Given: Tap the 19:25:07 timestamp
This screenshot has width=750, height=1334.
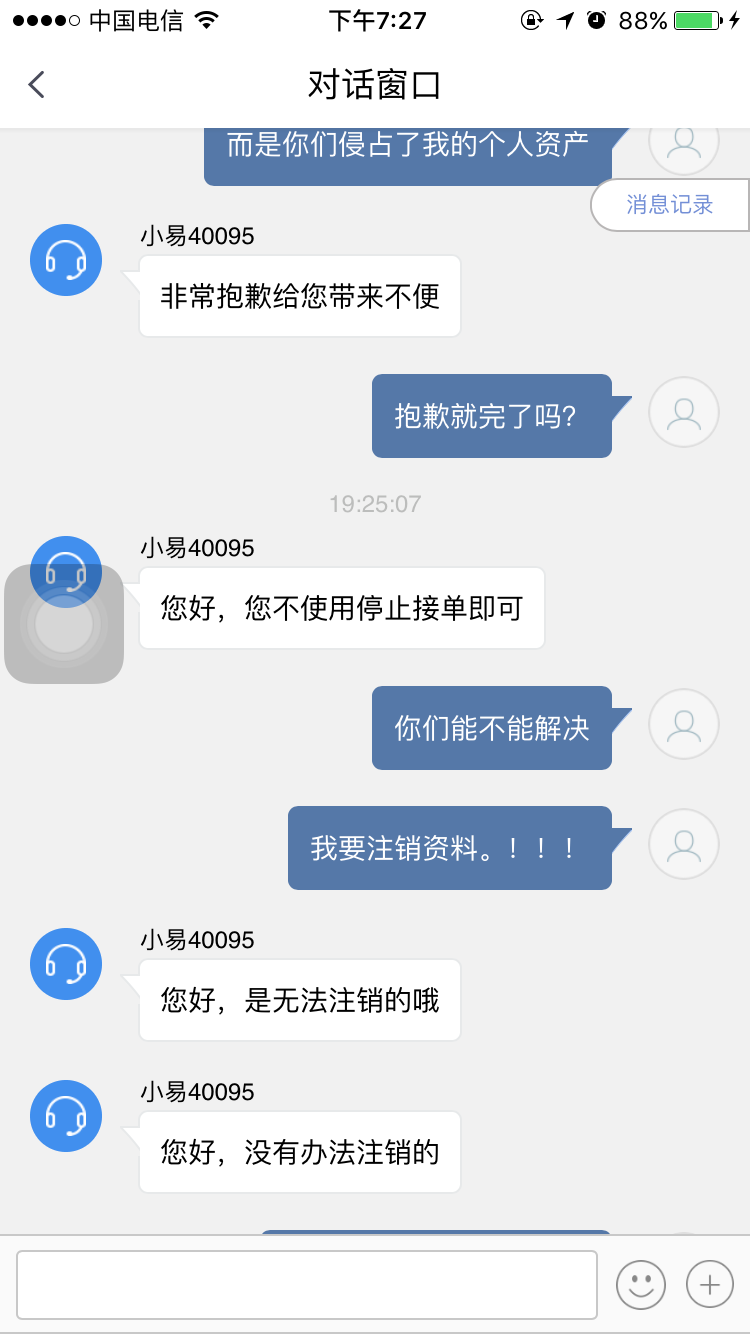Looking at the screenshot, I should (375, 503).
